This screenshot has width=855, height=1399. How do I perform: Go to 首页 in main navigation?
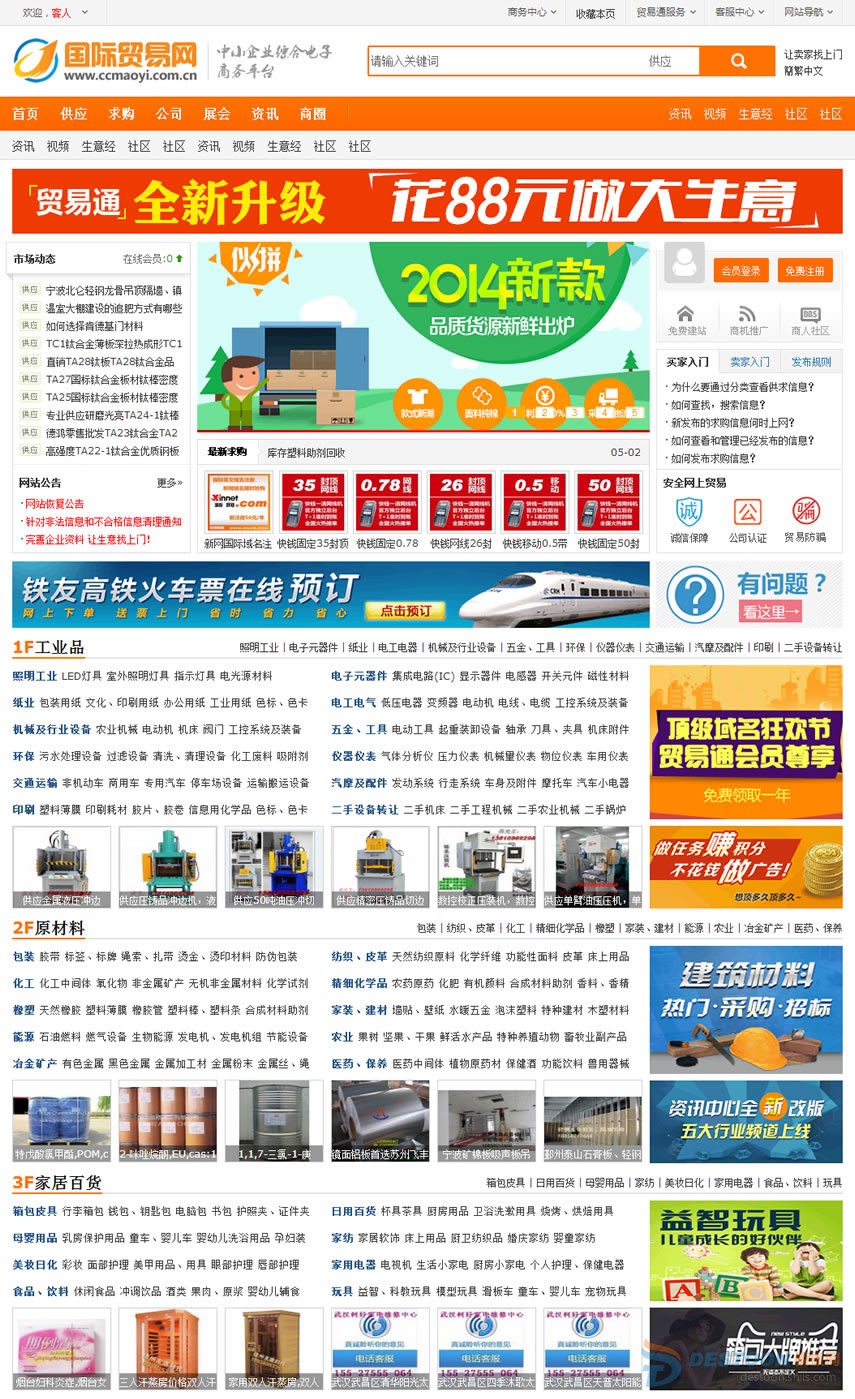pyautogui.click(x=26, y=114)
